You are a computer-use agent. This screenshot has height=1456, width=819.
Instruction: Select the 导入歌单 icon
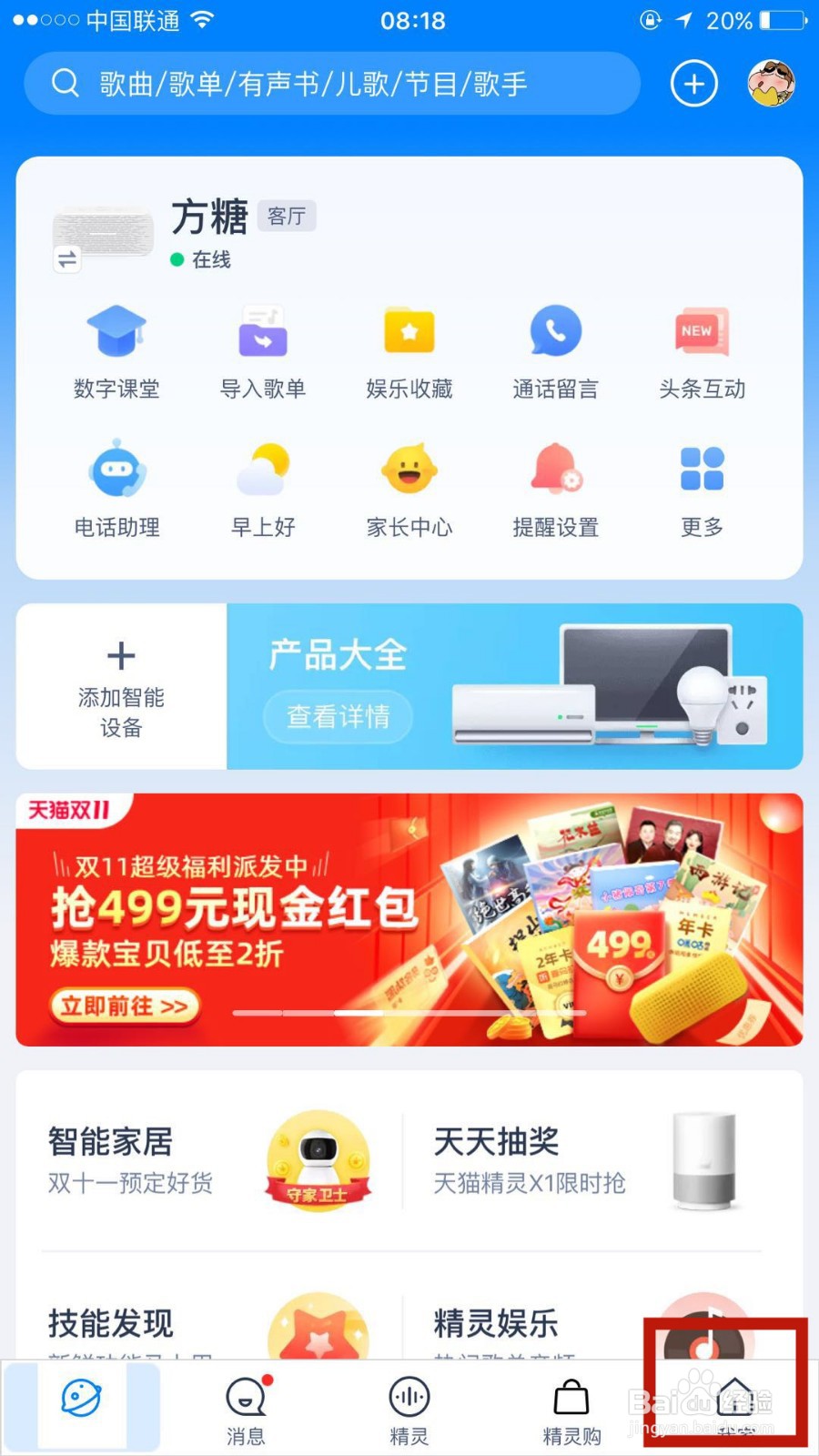263,350
